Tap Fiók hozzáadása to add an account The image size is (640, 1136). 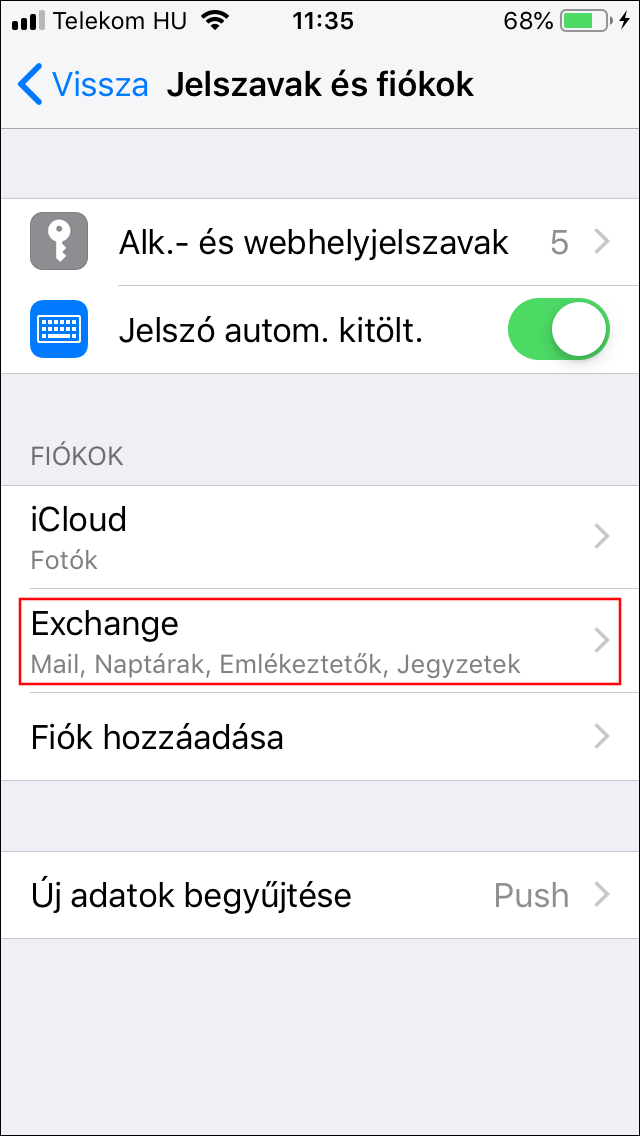click(320, 738)
